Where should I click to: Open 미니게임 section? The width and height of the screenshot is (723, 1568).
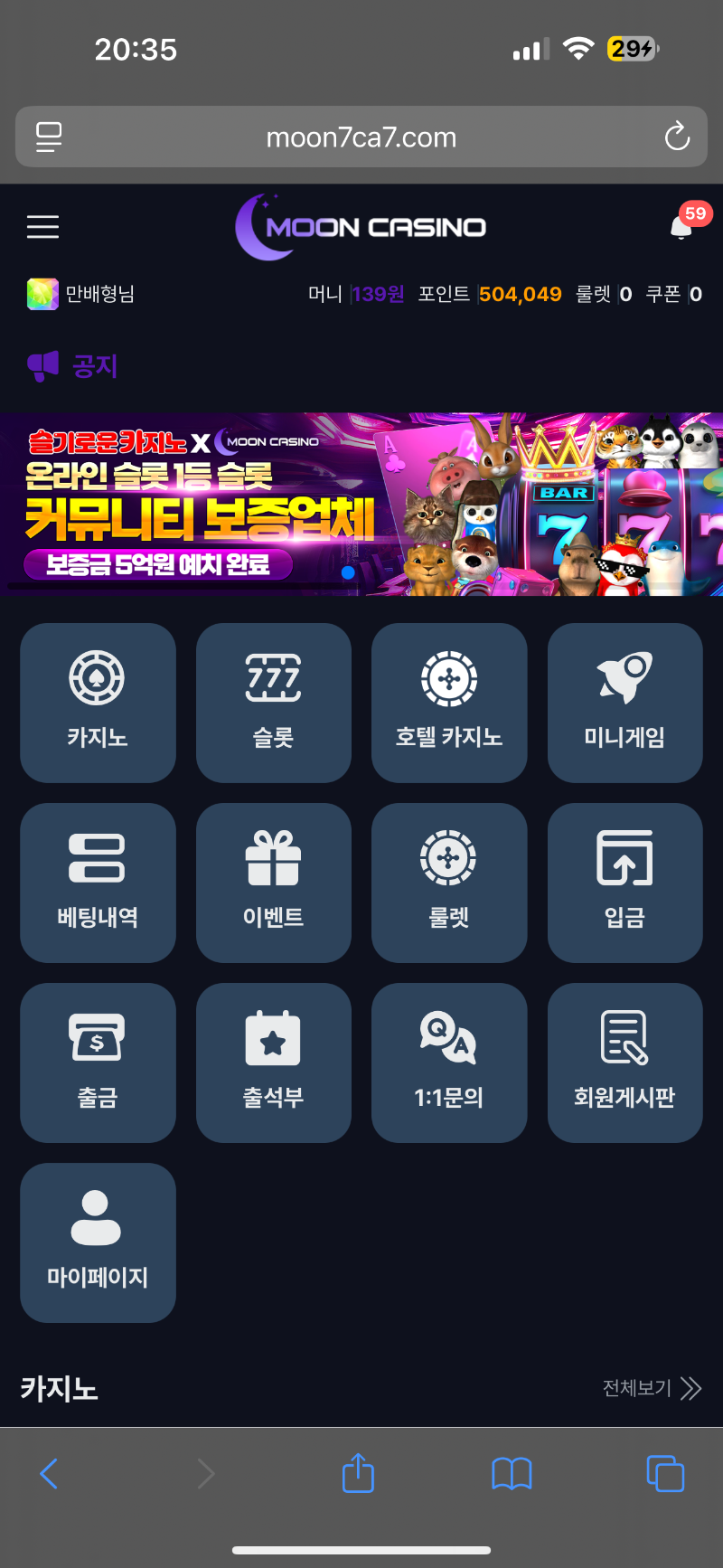624,703
